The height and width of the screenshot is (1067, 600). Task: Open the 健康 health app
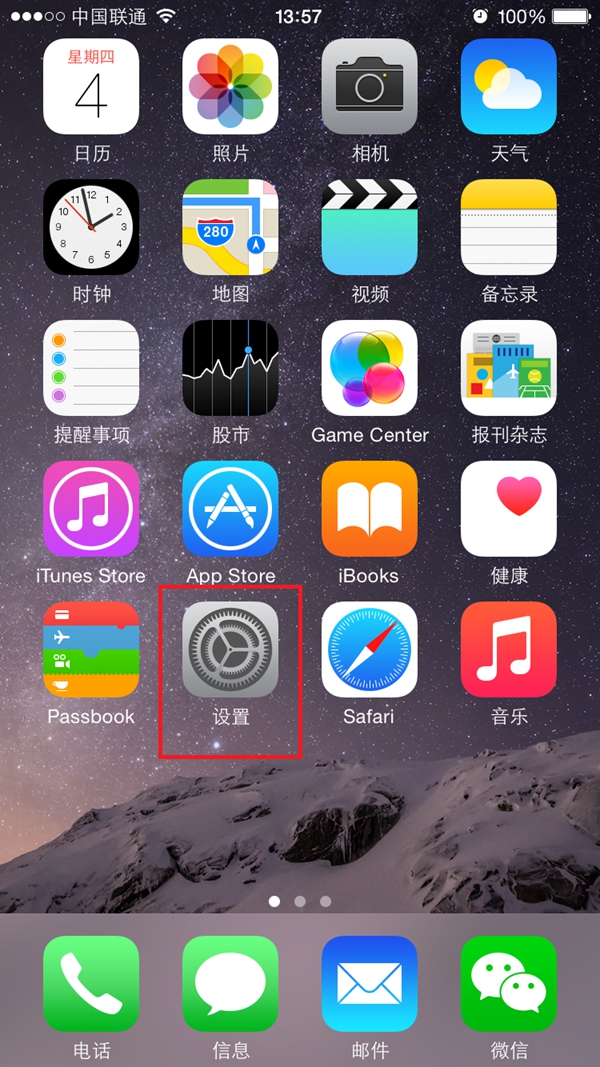click(x=508, y=509)
